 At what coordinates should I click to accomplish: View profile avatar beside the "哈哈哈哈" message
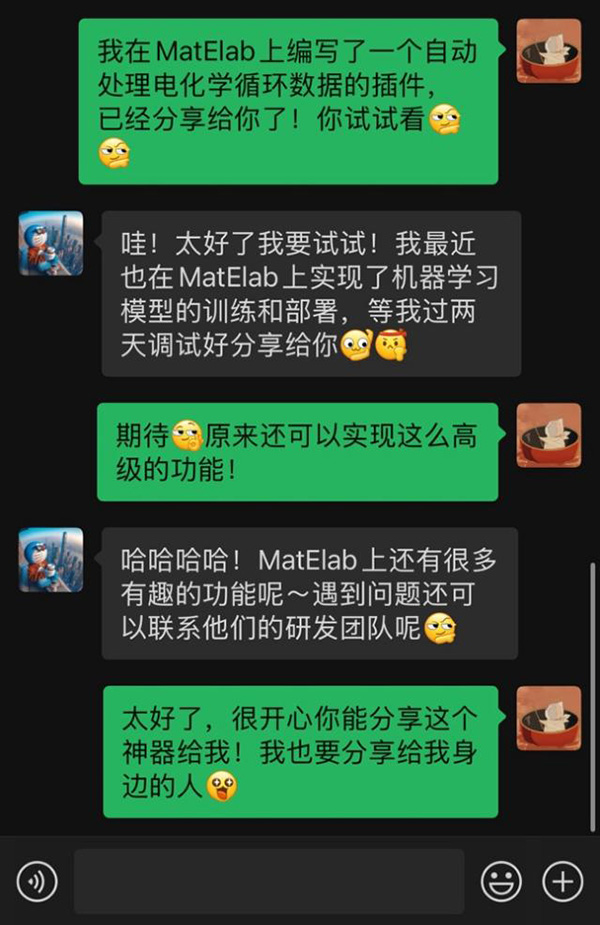click(51, 560)
